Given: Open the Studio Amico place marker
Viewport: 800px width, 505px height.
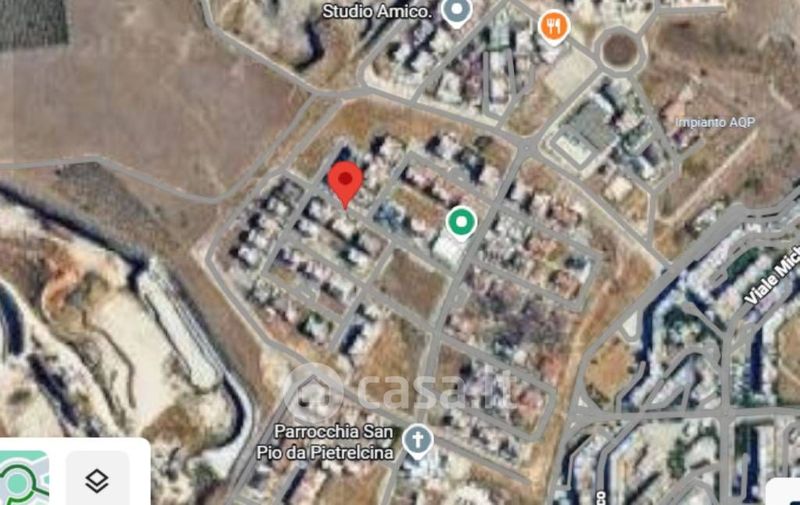Looking at the screenshot, I should [456, 13].
